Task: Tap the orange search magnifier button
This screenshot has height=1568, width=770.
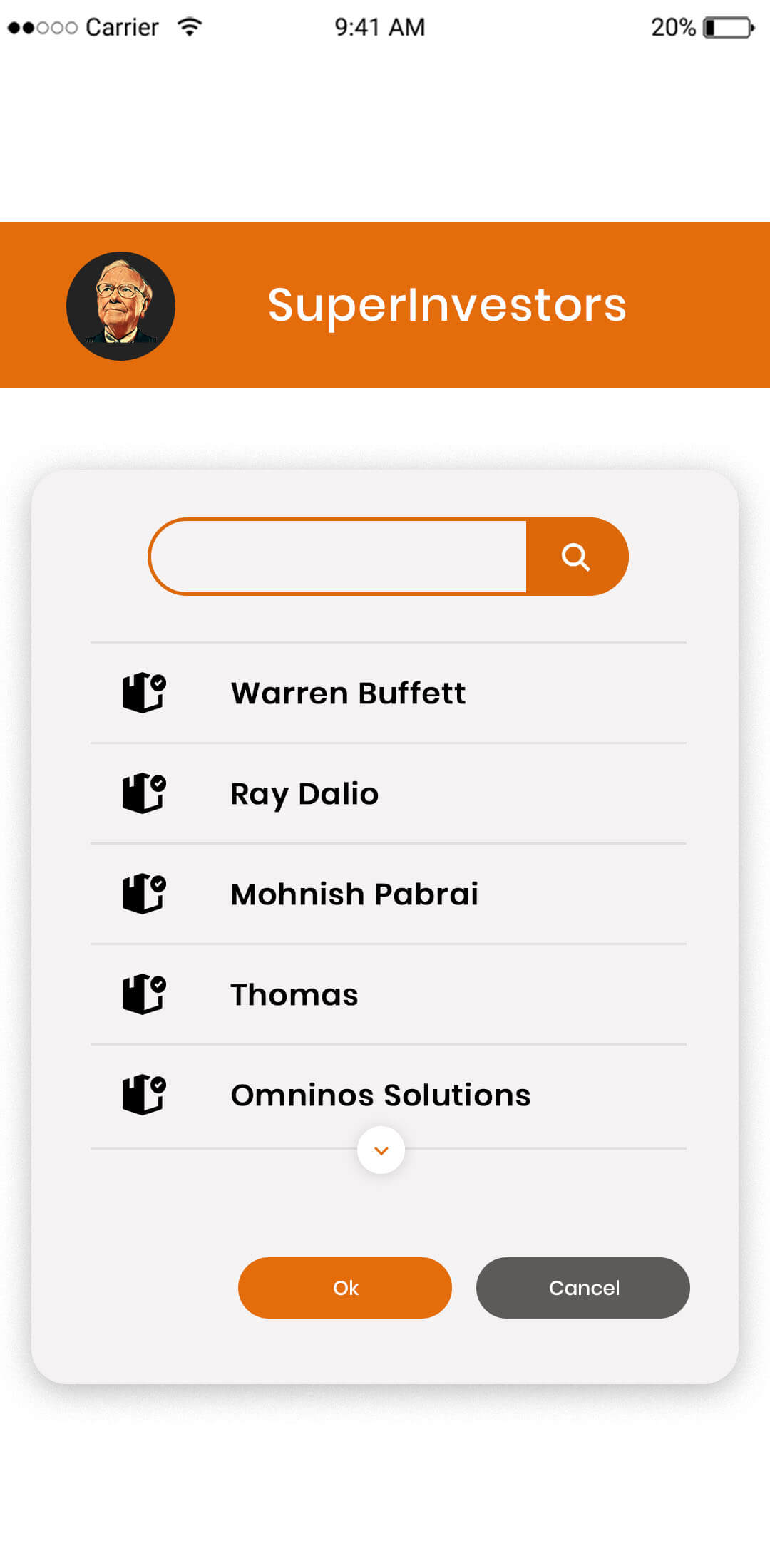Action: click(x=576, y=557)
